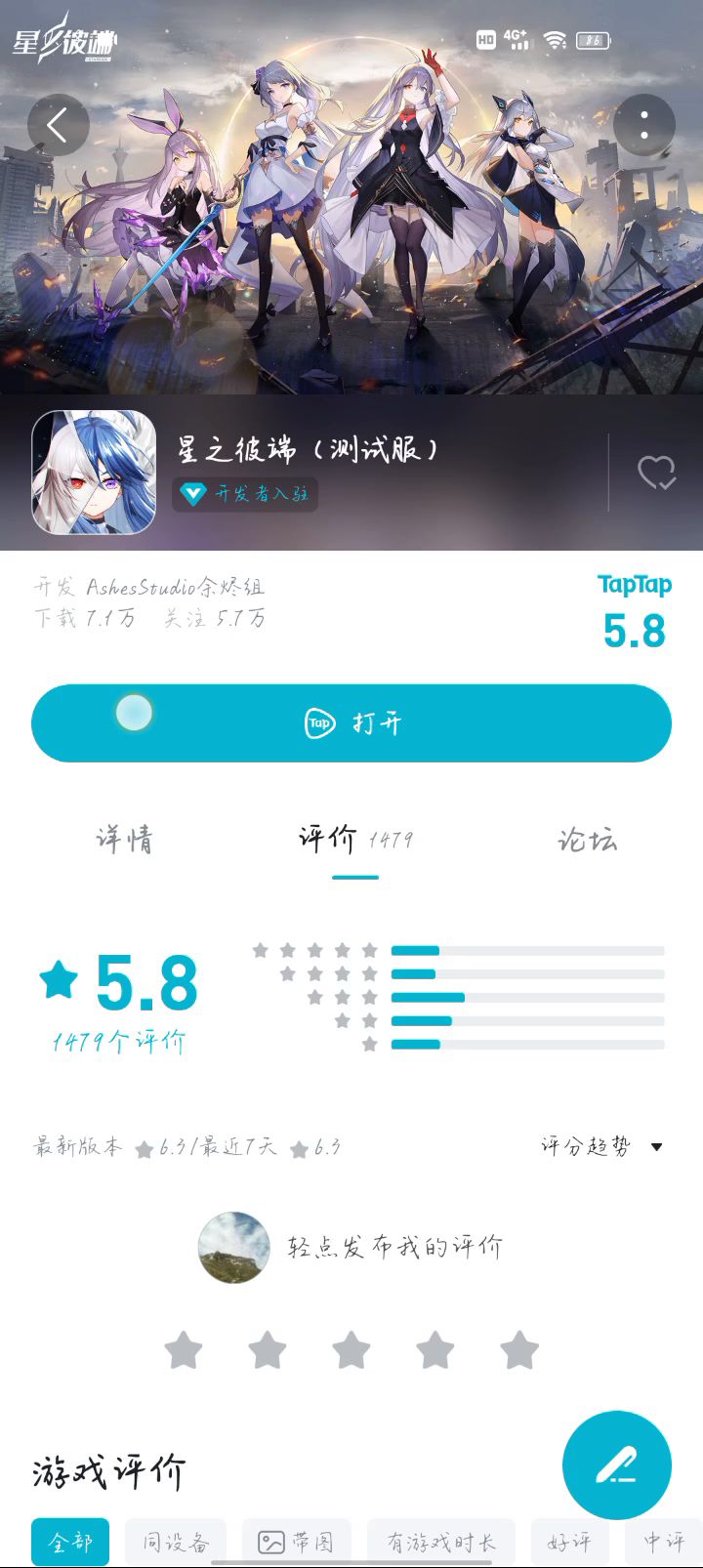Viewport: 703px width, 1568px height.
Task: Write a review with the pencil button
Action: point(617,1465)
